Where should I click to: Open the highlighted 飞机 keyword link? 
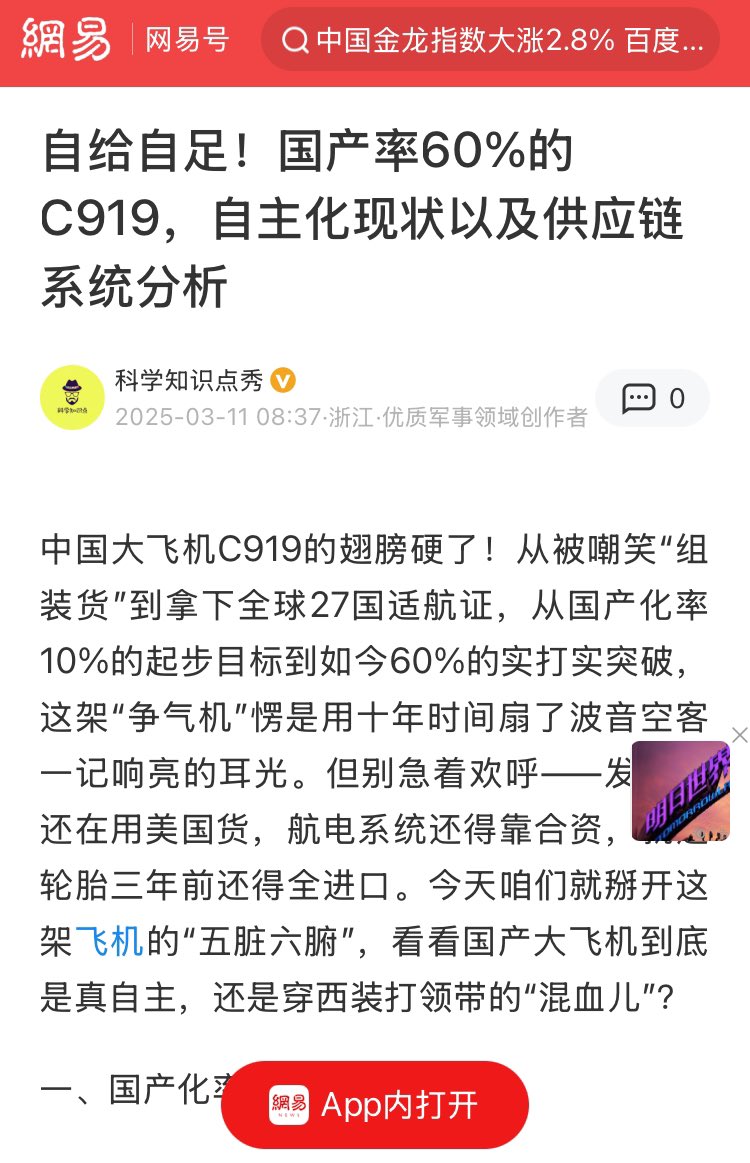click(109, 940)
